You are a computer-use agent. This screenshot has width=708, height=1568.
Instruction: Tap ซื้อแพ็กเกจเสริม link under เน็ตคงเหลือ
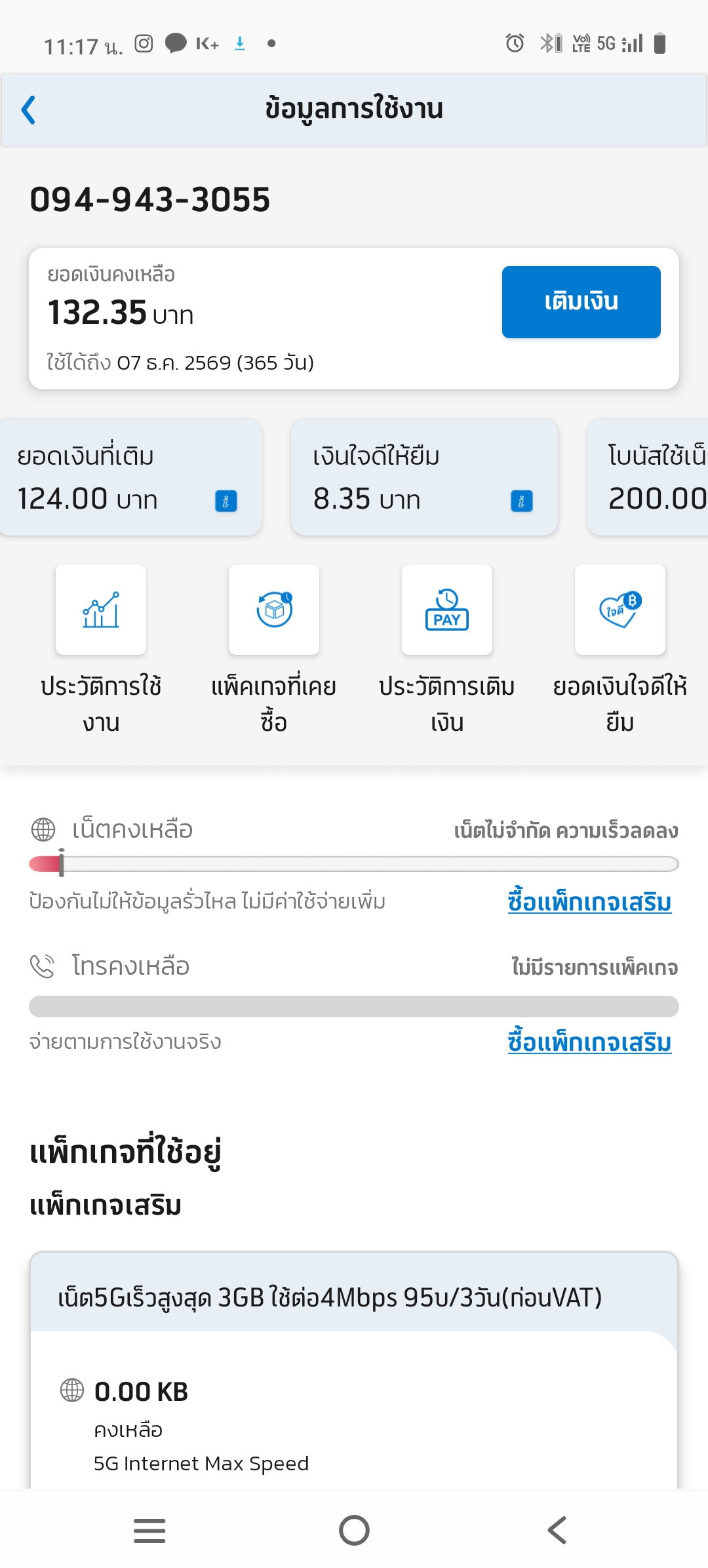(589, 903)
